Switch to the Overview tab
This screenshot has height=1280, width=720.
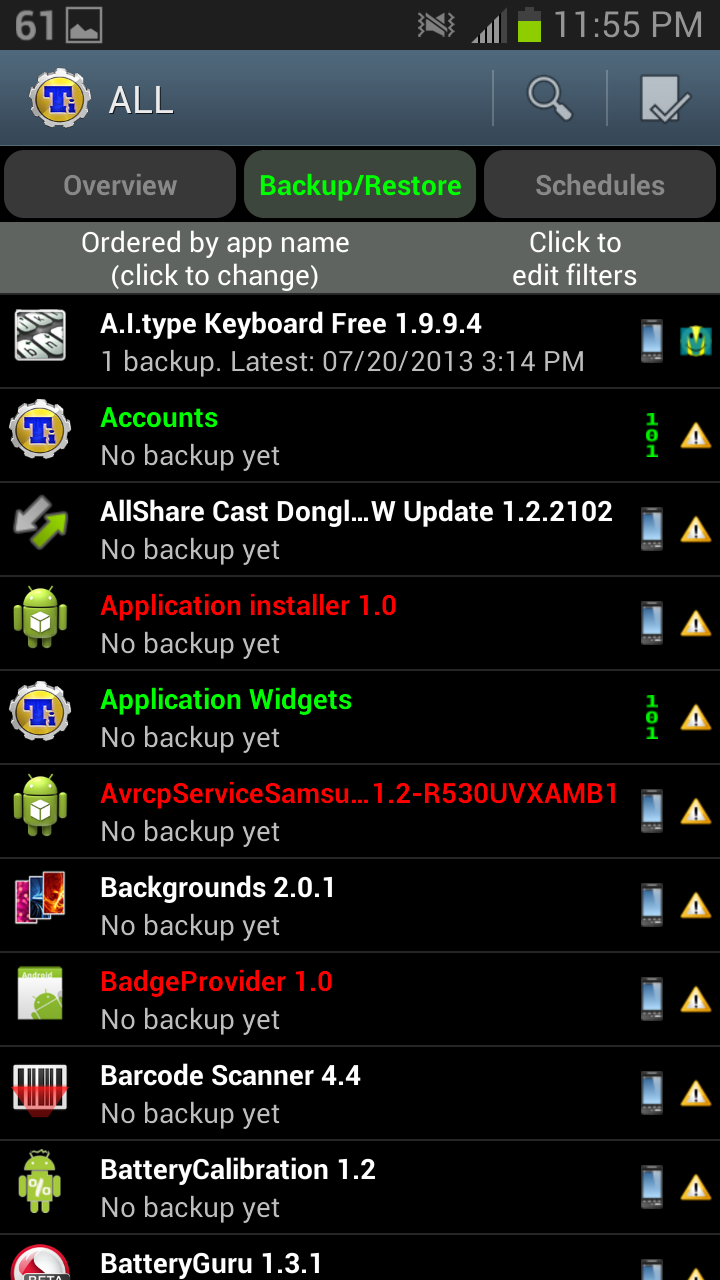pos(120,185)
